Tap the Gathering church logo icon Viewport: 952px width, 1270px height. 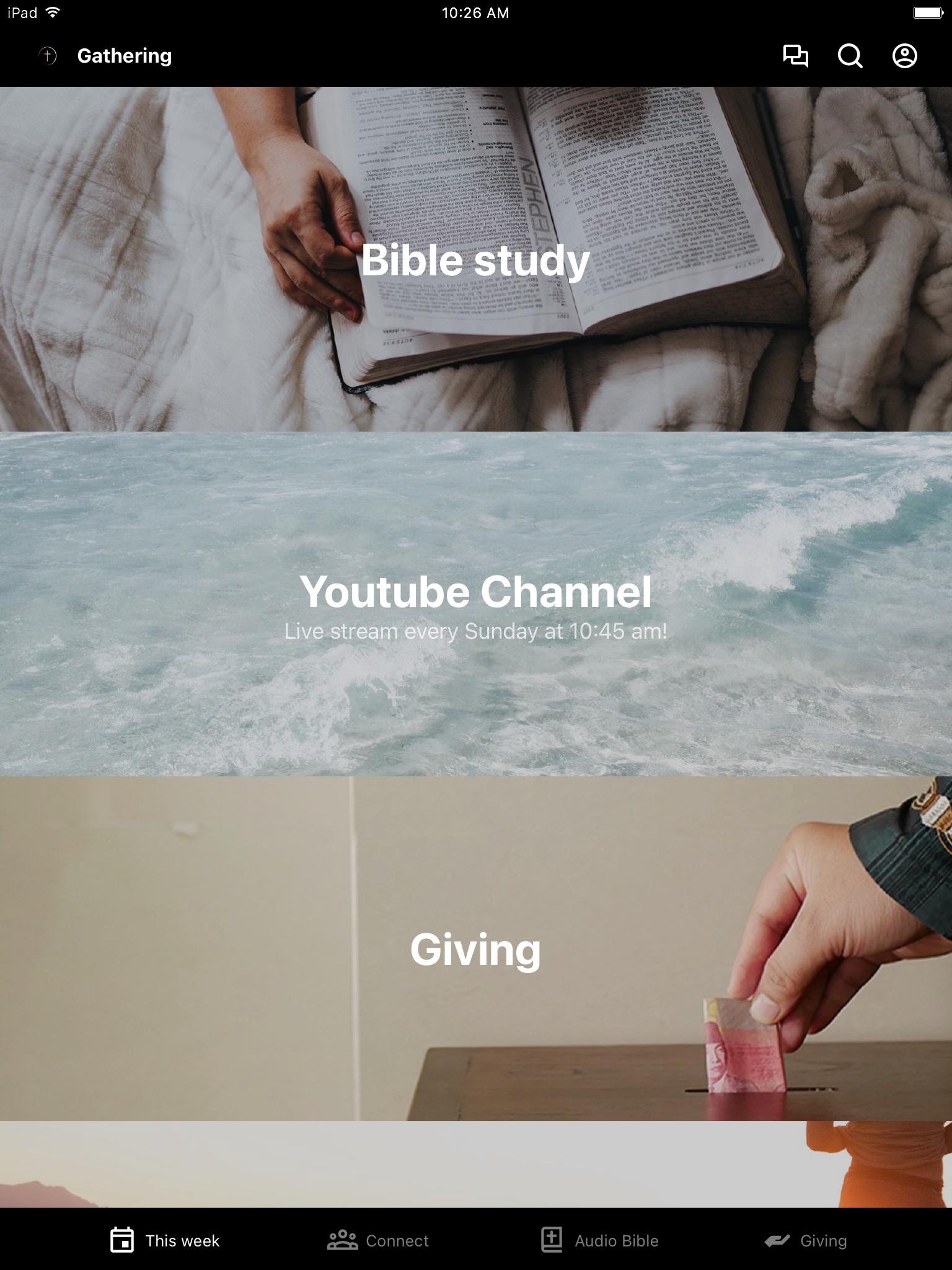48,56
